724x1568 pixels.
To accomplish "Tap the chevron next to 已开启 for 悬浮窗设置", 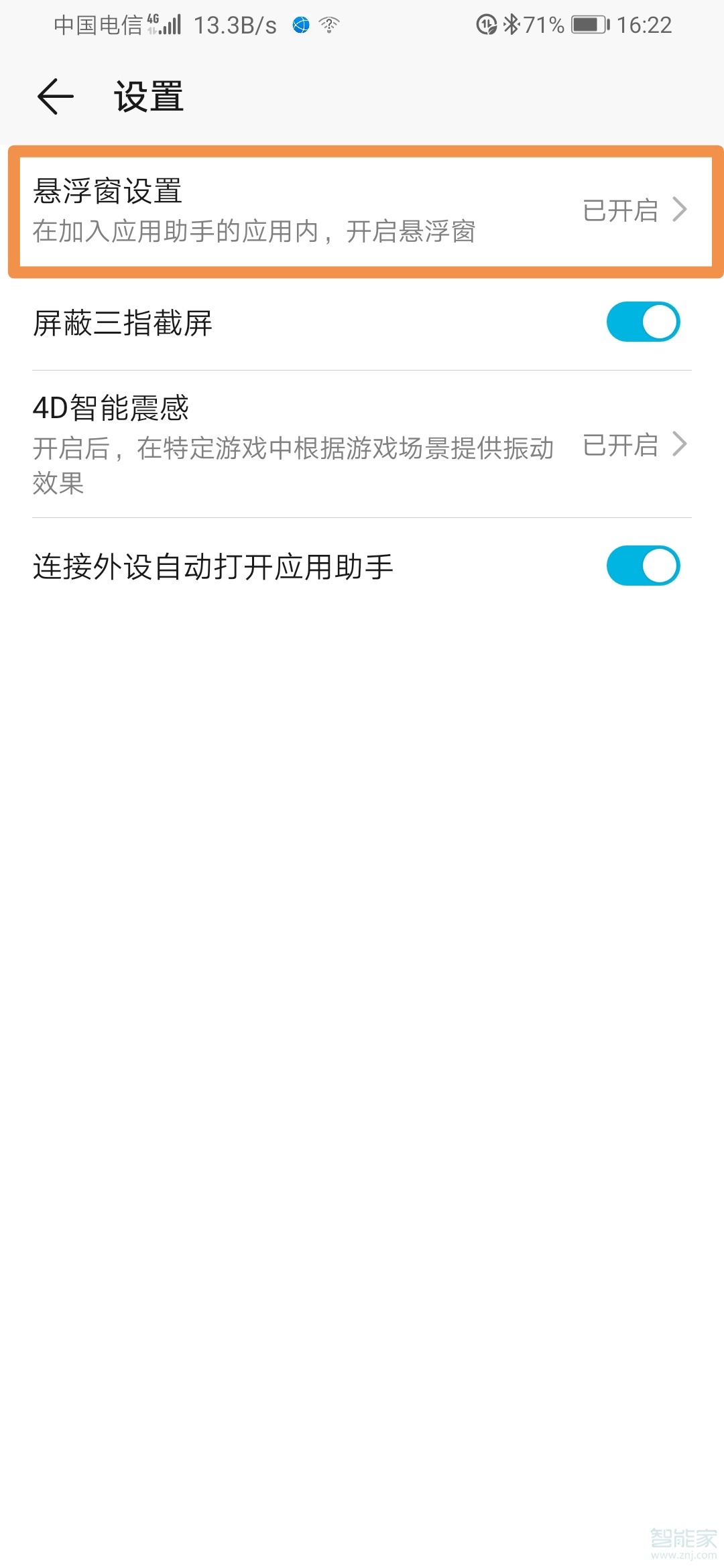I will (x=680, y=211).
